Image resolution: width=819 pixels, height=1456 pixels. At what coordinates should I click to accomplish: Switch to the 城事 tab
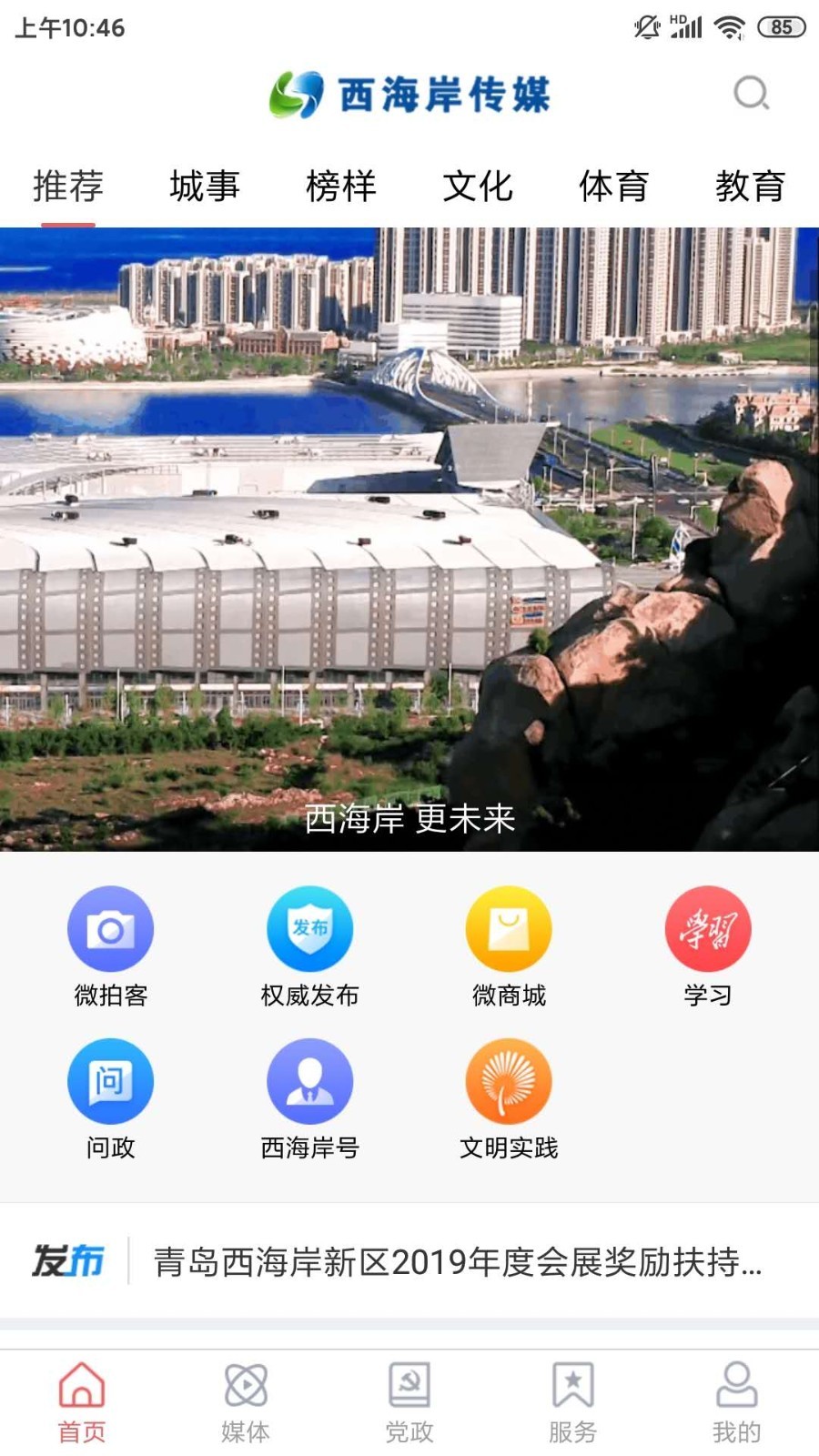(x=204, y=187)
